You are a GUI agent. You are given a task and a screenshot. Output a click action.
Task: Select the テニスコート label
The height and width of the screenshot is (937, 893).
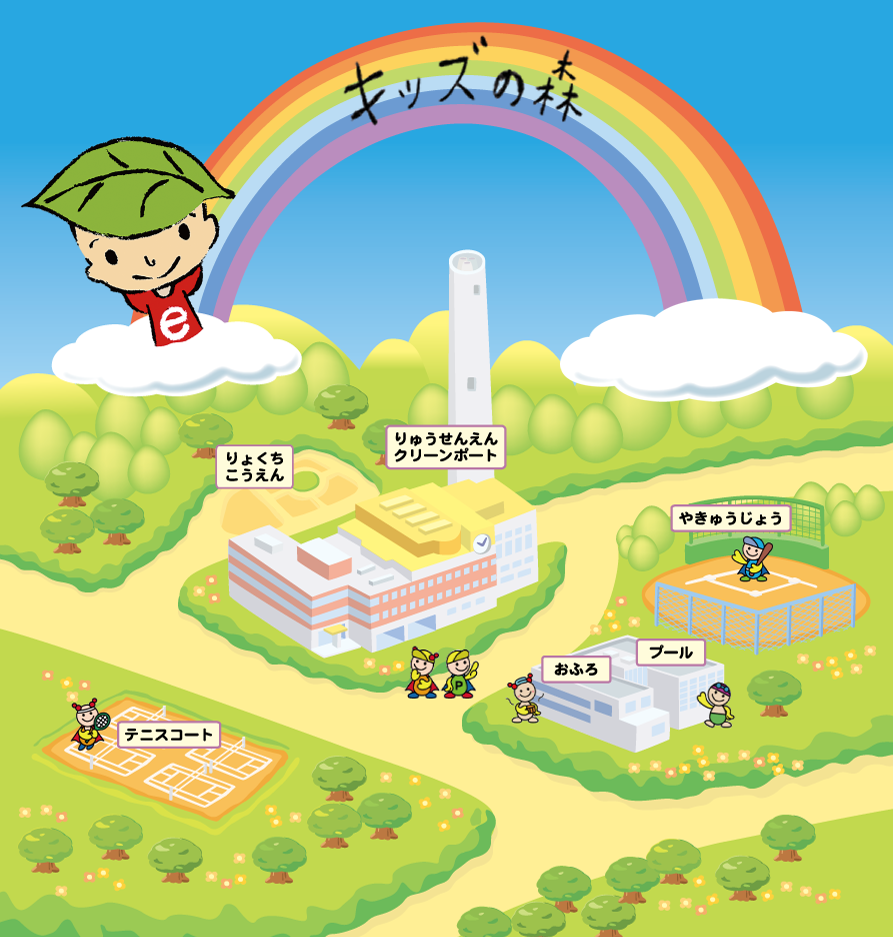(x=169, y=735)
